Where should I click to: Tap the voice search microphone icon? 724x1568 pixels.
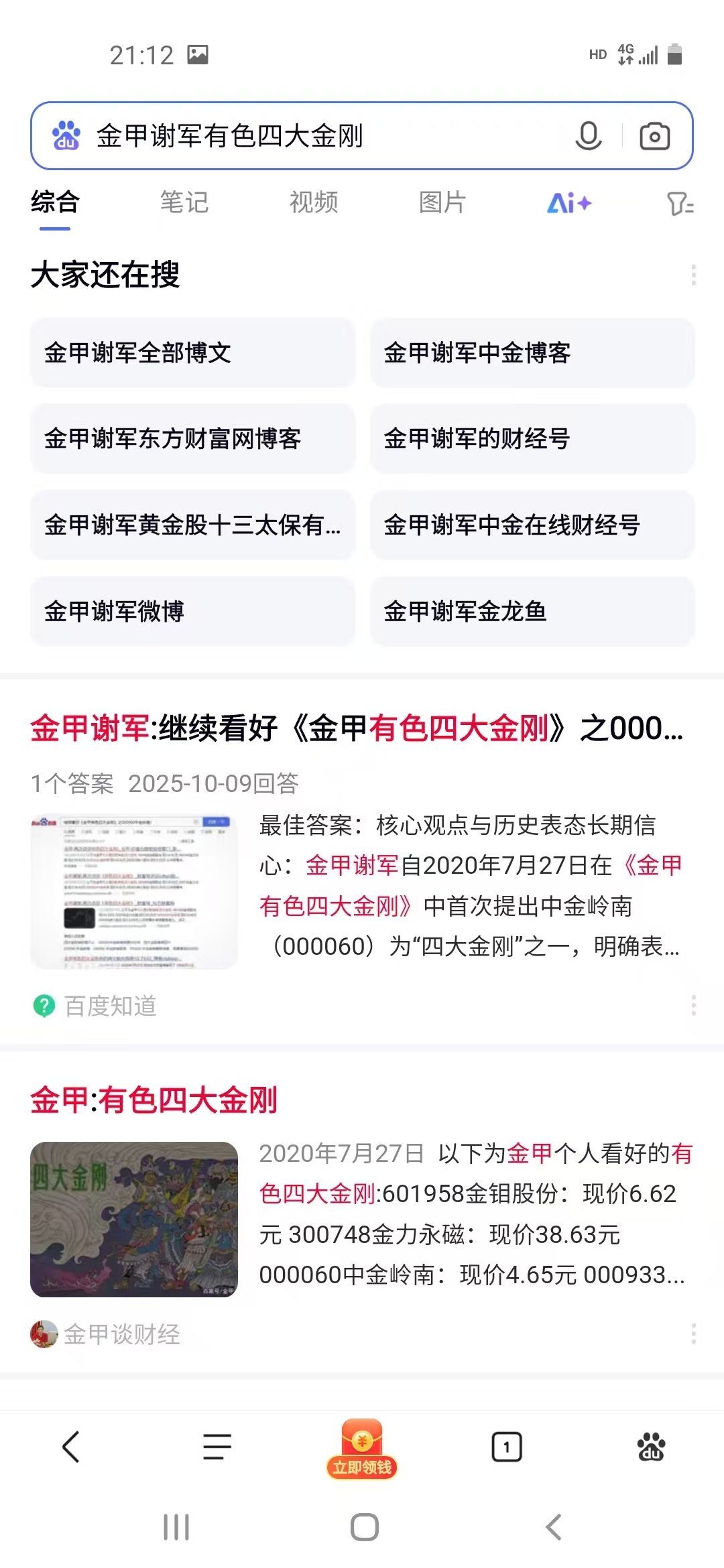[x=588, y=136]
